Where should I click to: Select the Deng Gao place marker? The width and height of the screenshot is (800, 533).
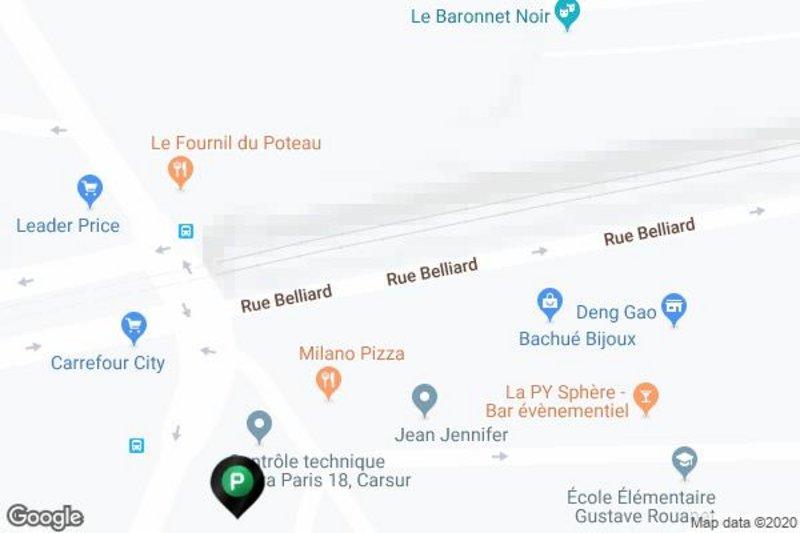tap(676, 310)
